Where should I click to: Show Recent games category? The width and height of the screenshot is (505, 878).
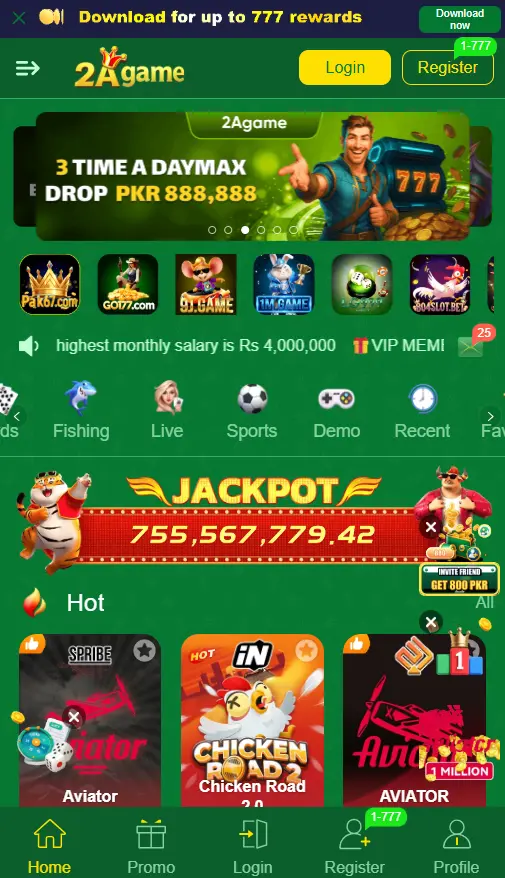pyautogui.click(x=422, y=410)
